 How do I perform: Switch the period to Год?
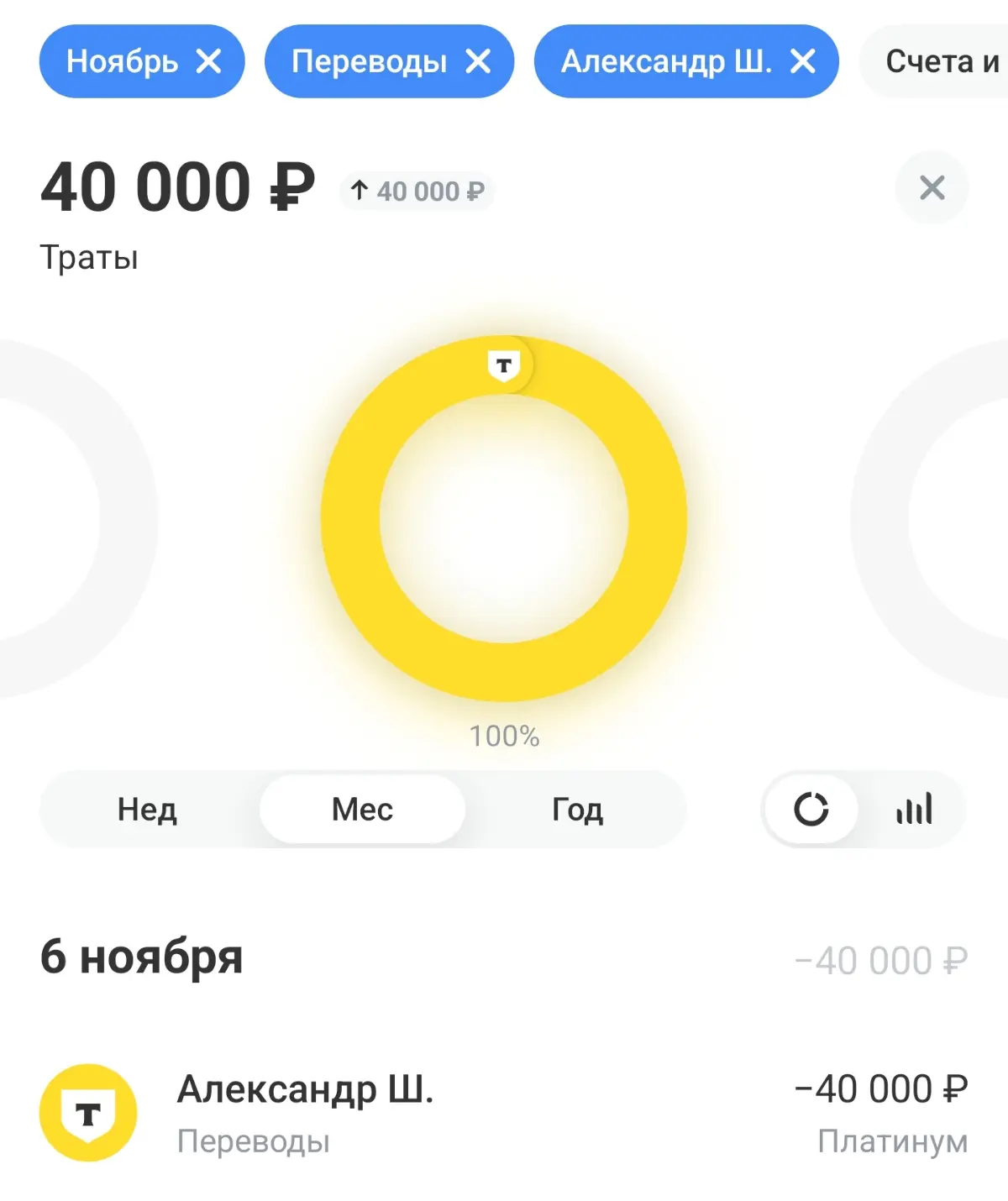click(x=575, y=809)
